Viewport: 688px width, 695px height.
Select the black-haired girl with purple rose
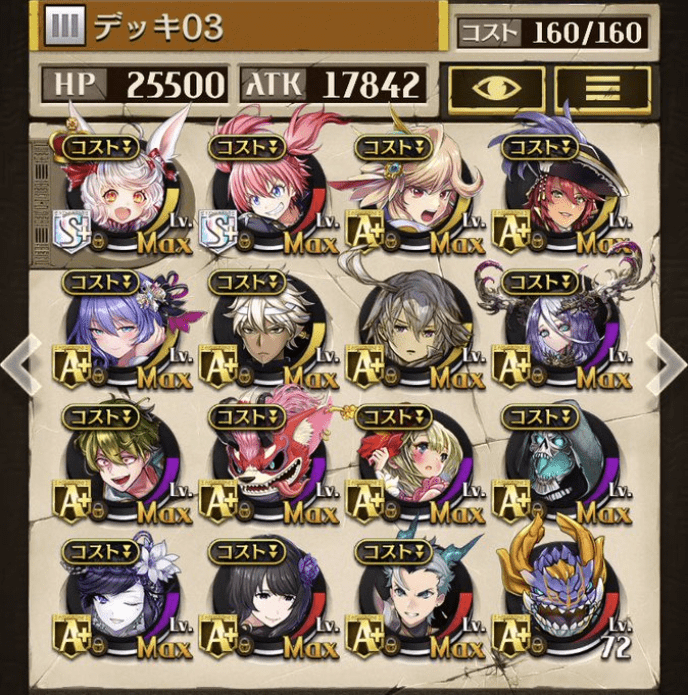click(x=267, y=600)
